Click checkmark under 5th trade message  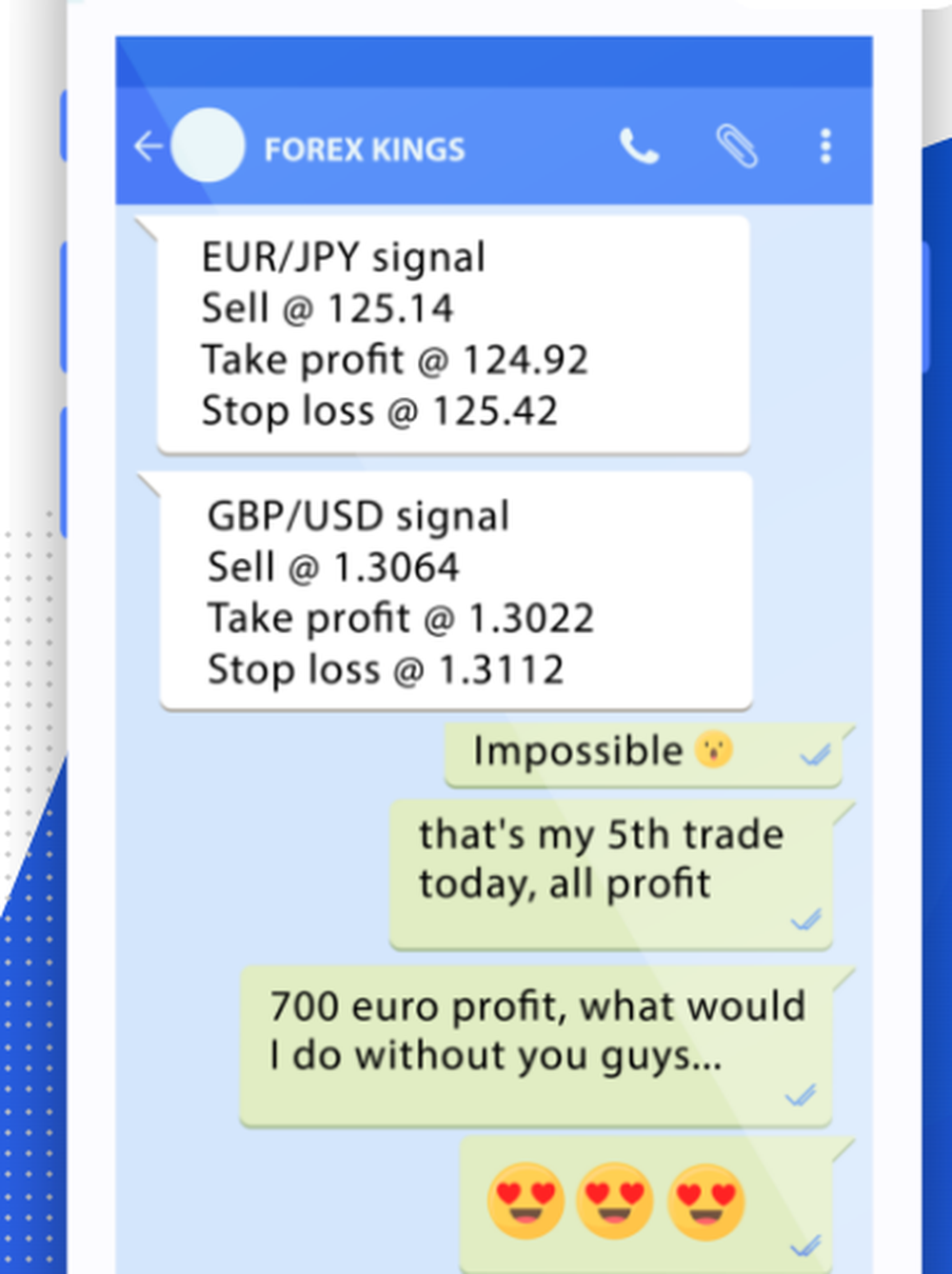click(x=805, y=921)
